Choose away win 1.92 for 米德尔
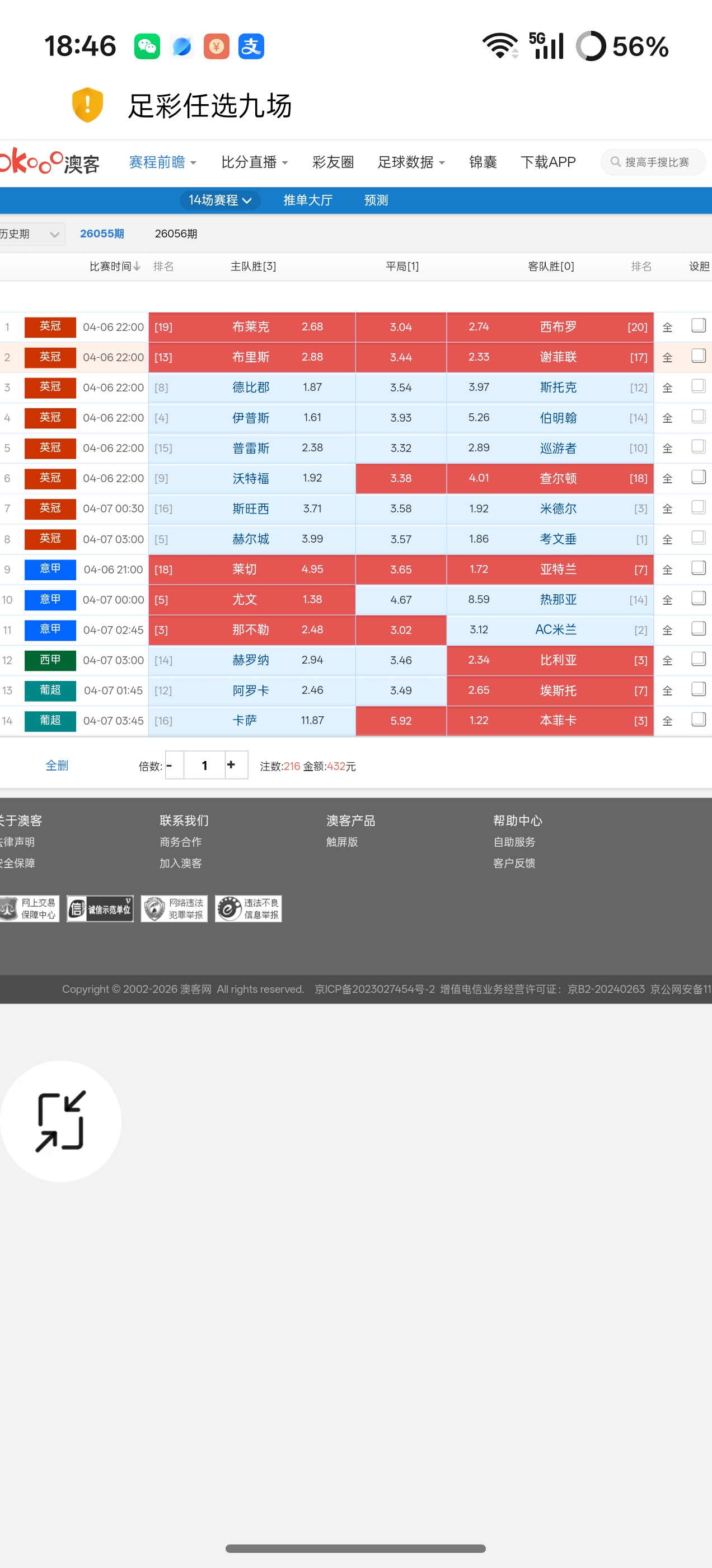Screen dimensions: 712x1568 point(479,508)
